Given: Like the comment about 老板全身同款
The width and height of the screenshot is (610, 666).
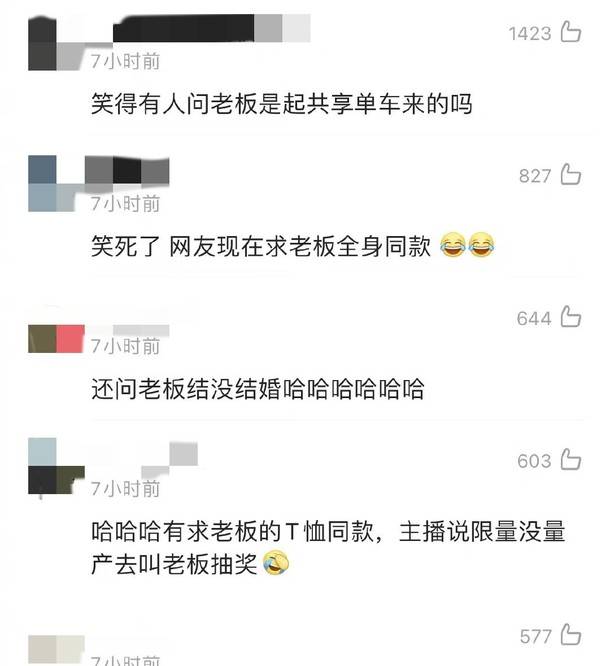Looking at the screenshot, I should coord(571,176).
